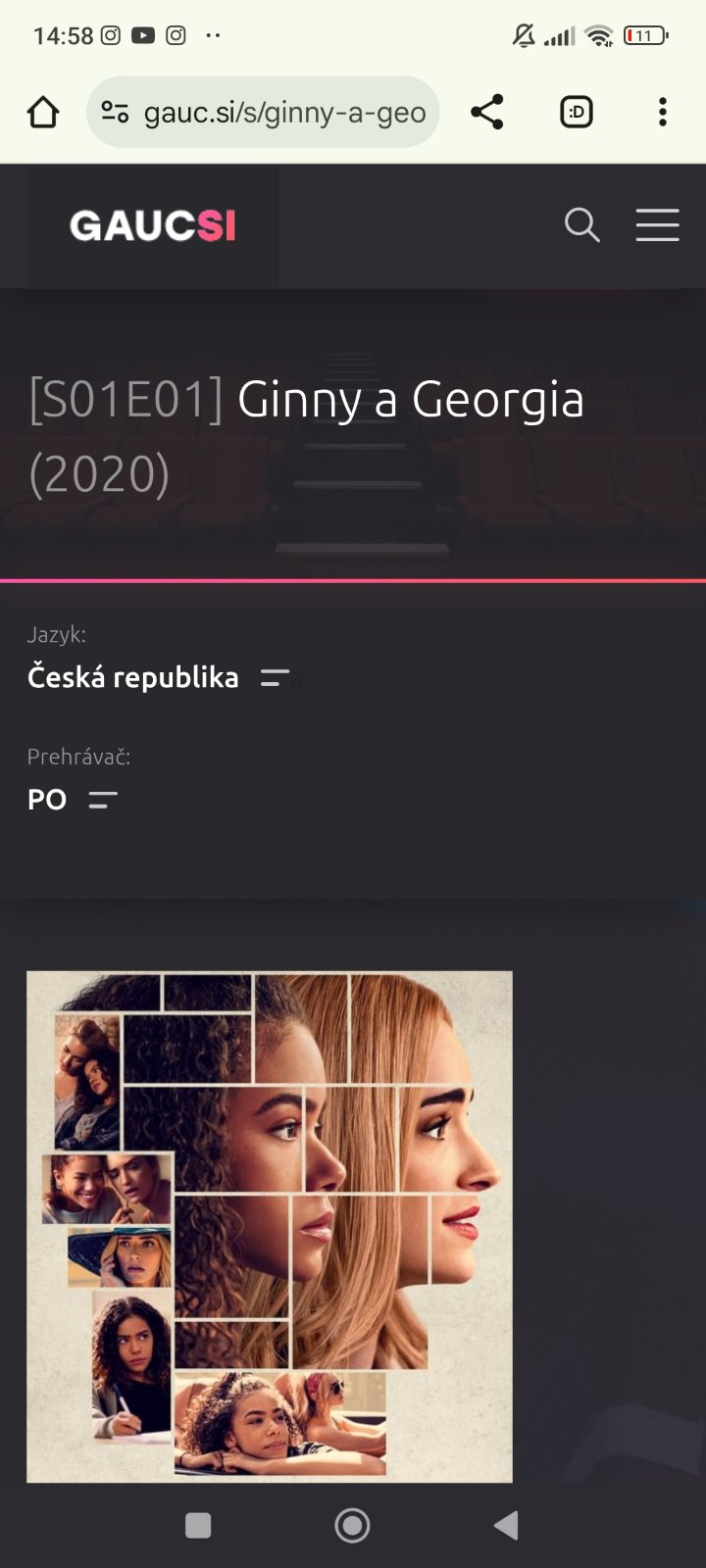This screenshot has height=1568, width=706.
Task: Open the site search magnifier
Action: click(x=581, y=225)
